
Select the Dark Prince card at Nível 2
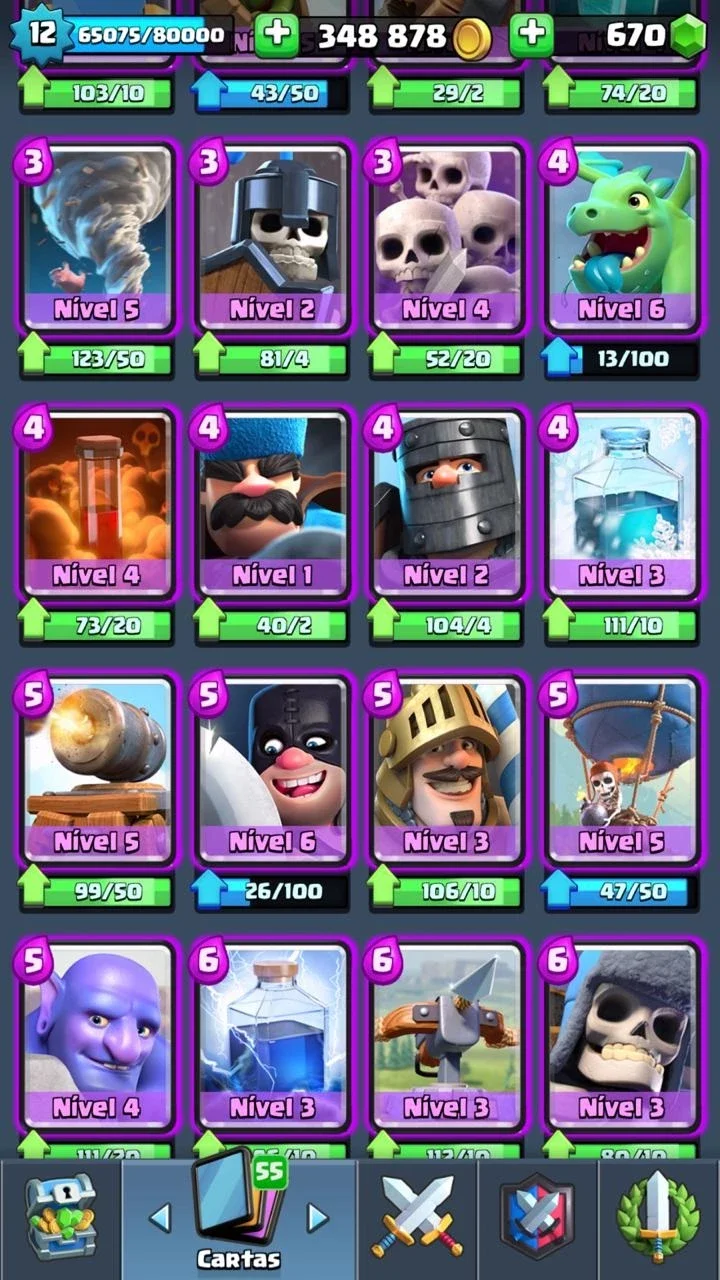click(x=446, y=504)
